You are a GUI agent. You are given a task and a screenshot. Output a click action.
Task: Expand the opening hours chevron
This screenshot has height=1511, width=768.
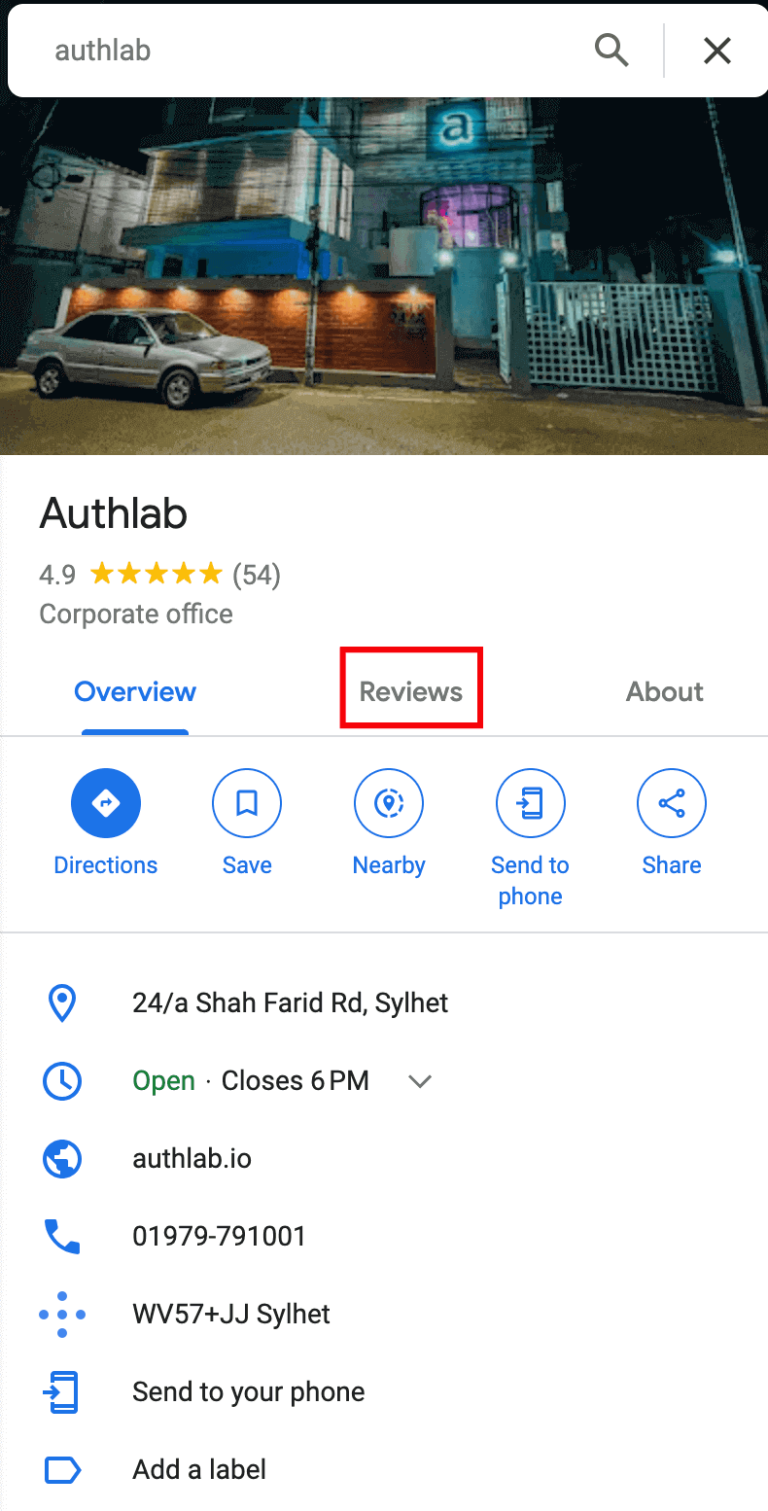pos(419,1081)
